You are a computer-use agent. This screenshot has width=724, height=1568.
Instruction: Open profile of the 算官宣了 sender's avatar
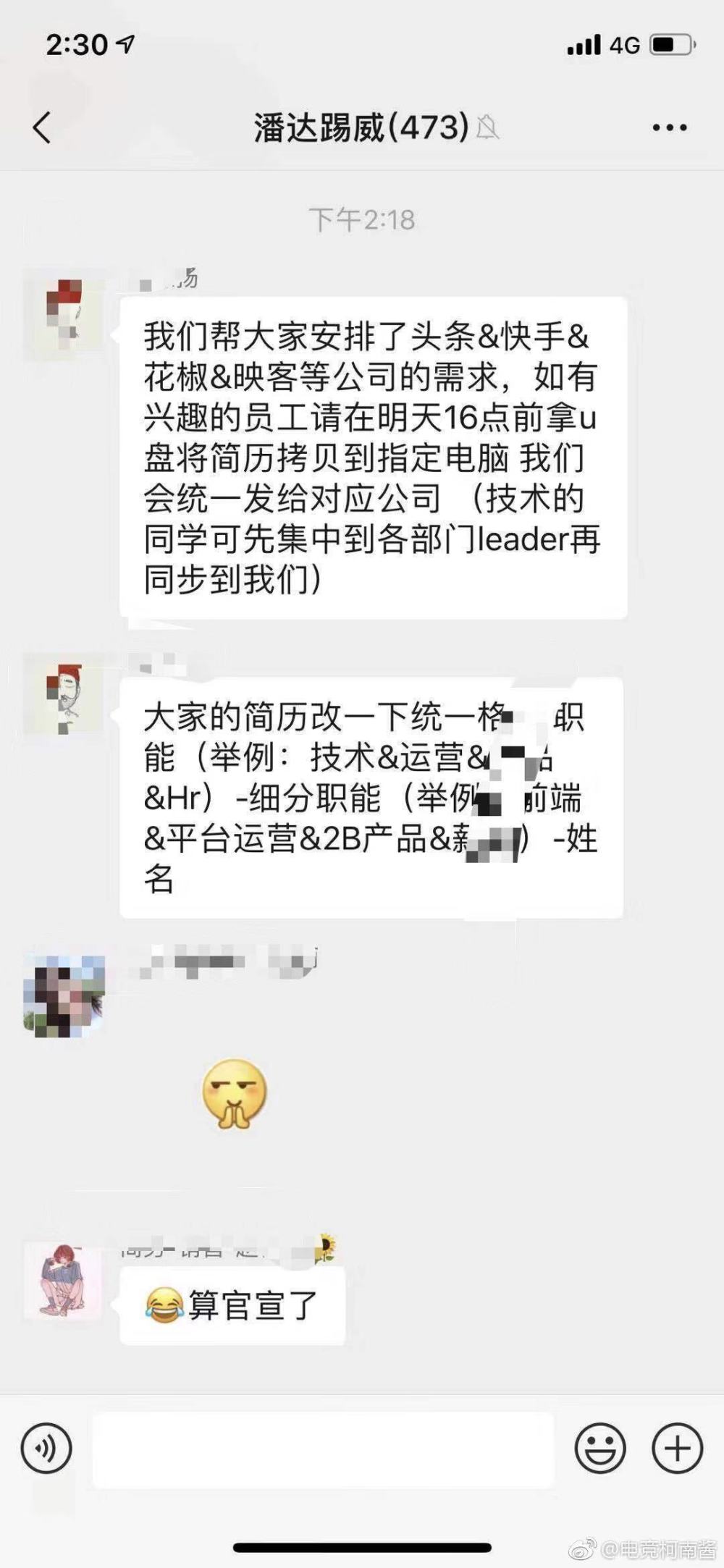64,1281
